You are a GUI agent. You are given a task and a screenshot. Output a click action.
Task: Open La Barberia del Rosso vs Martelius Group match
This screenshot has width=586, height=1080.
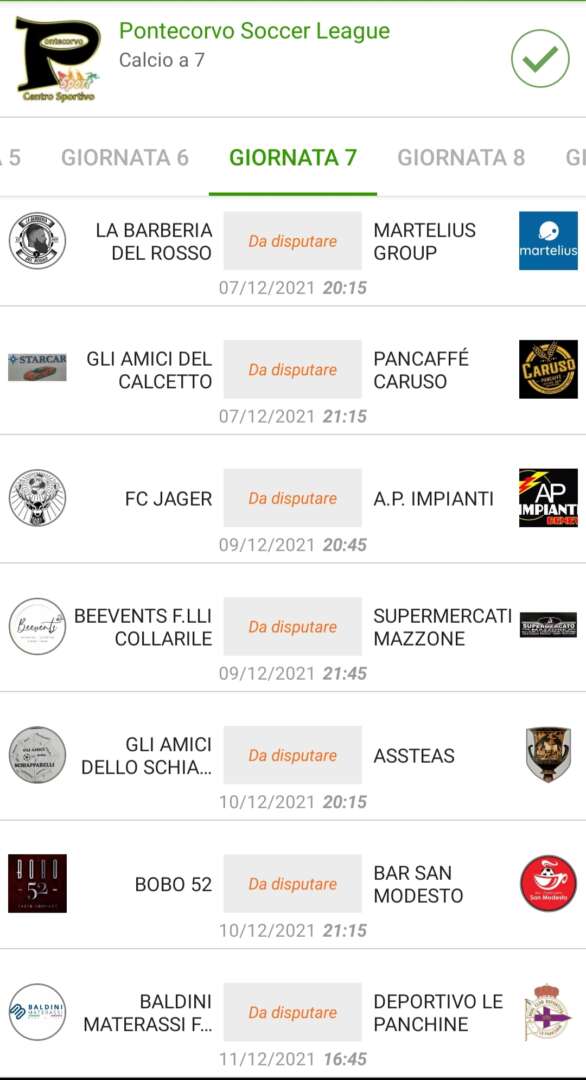point(293,251)
